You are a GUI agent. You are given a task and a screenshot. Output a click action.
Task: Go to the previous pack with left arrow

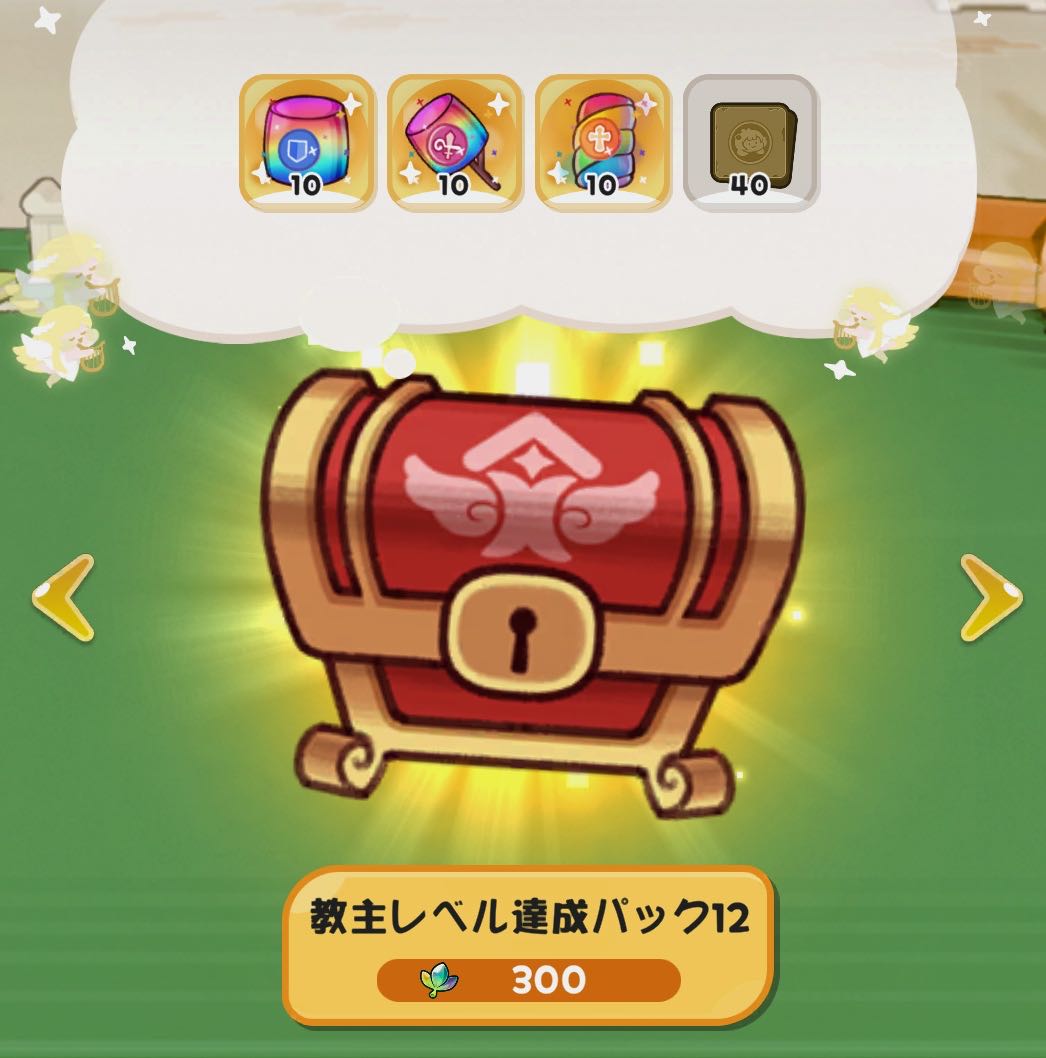point(64,597)
